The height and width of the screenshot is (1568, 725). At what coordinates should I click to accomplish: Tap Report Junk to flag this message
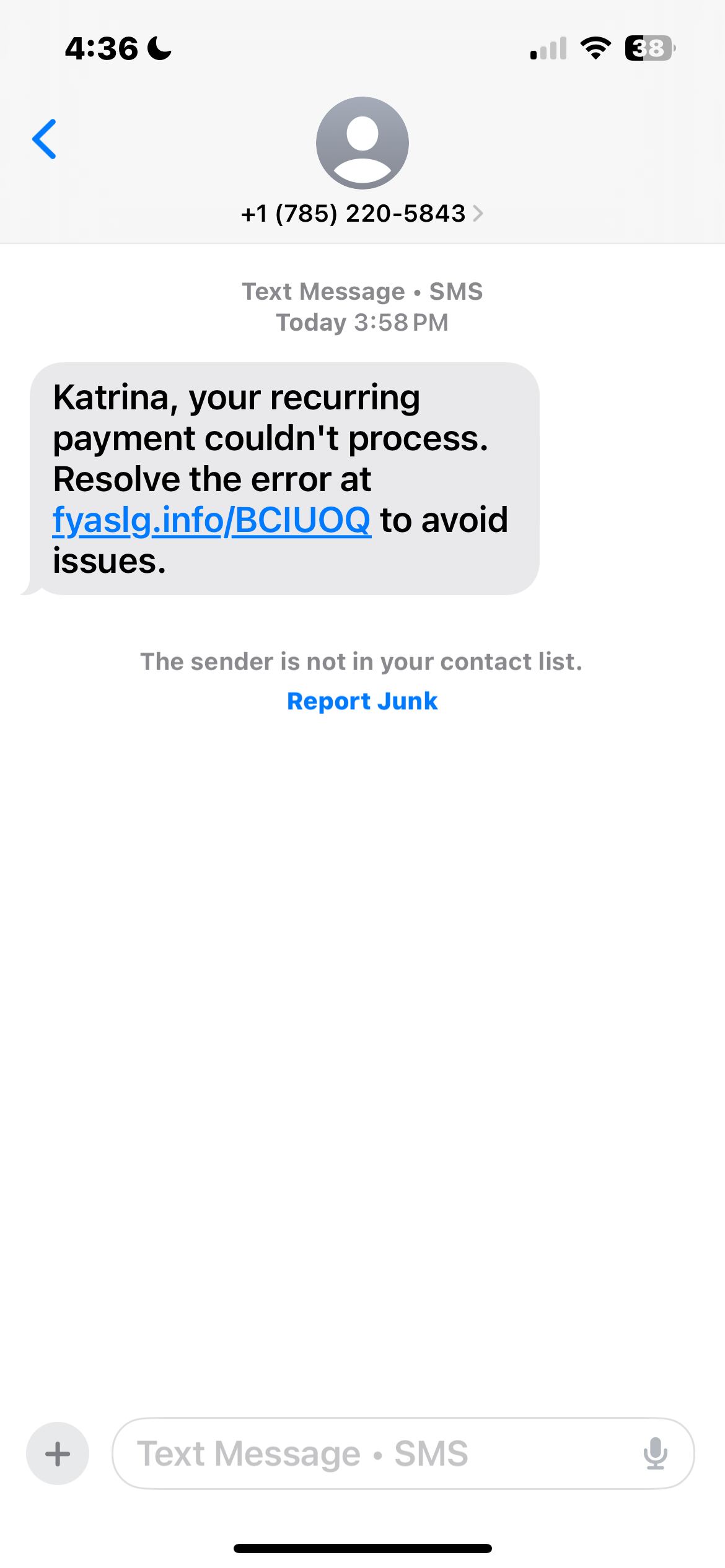coord(362,700)
